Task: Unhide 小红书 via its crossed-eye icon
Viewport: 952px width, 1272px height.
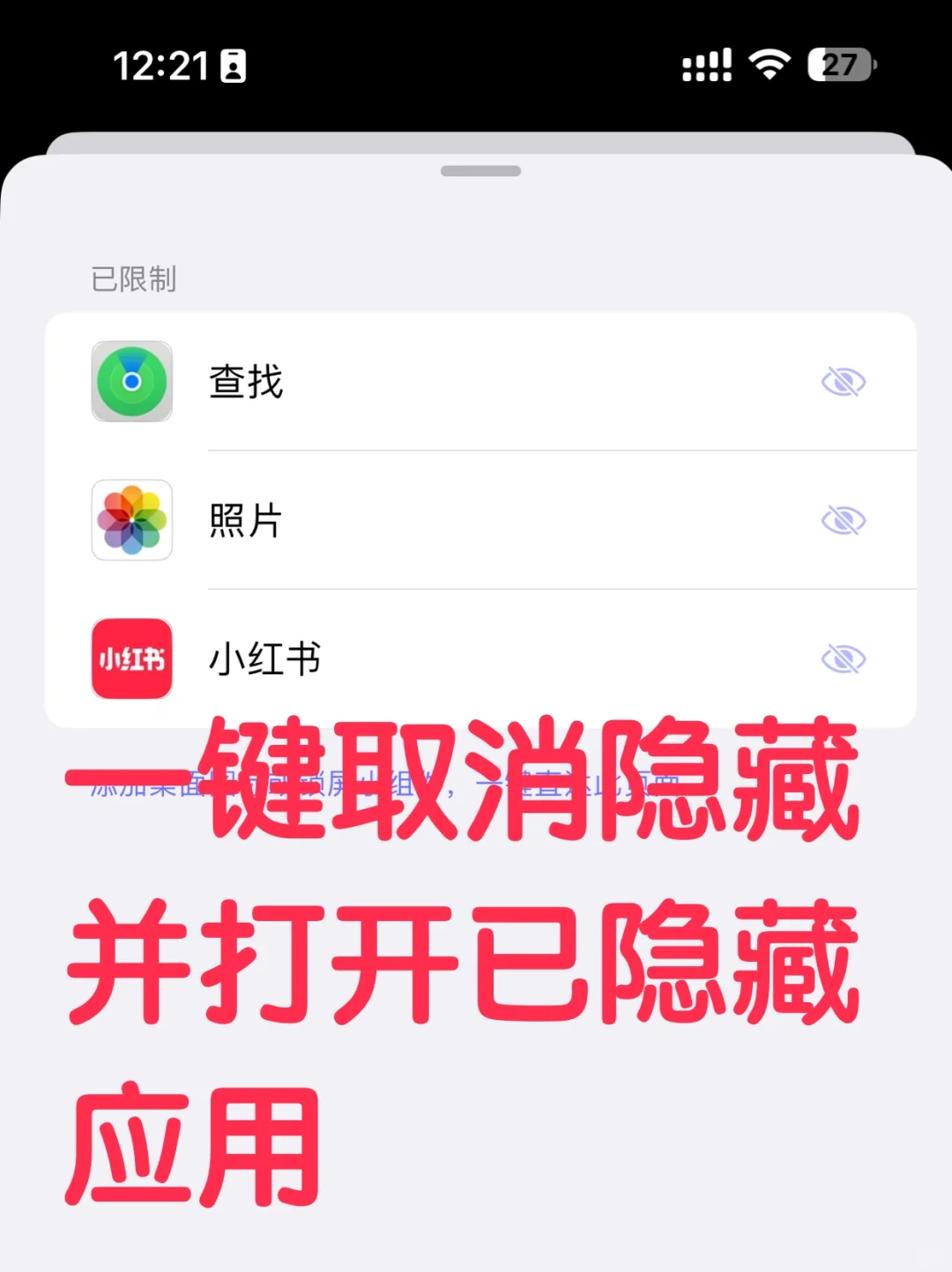Action: coord(844,658)
